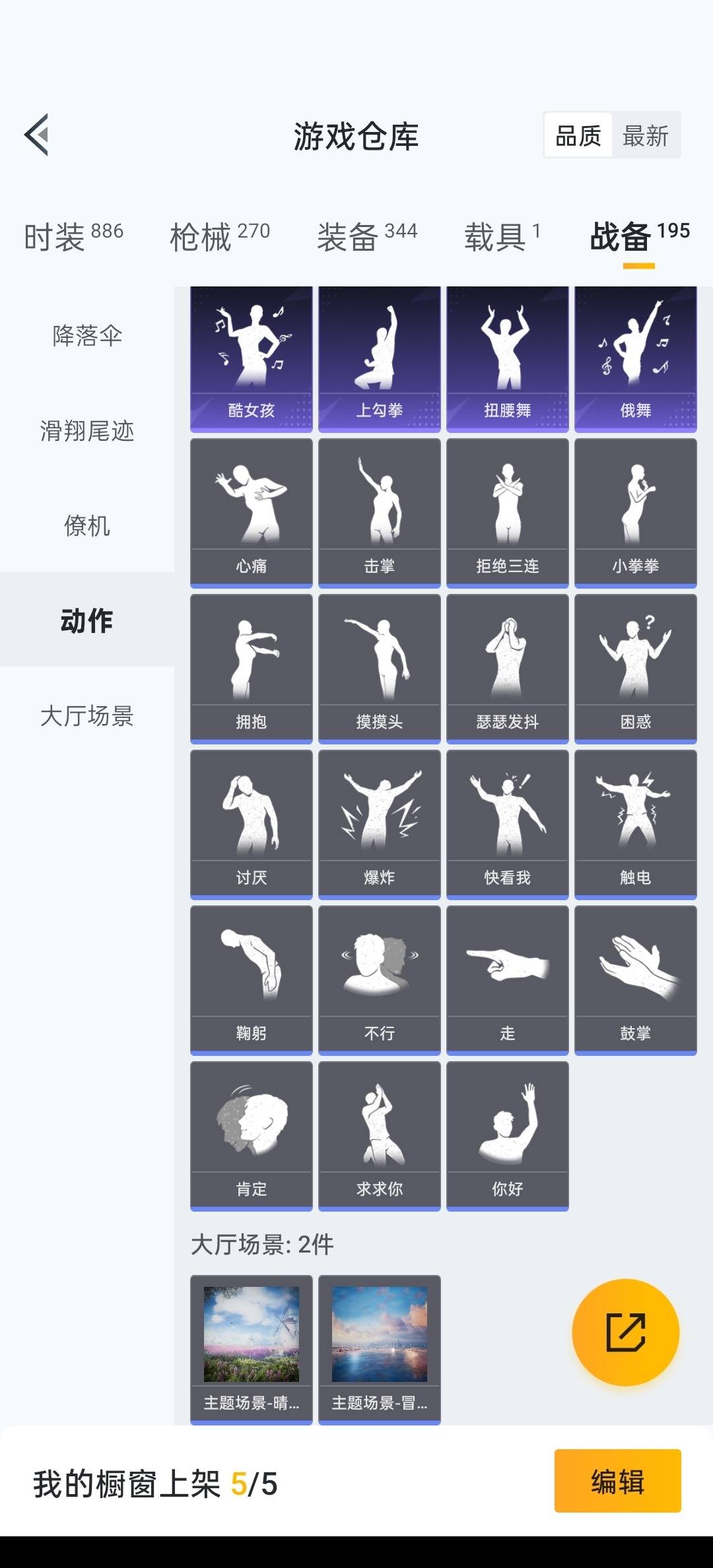This screenshot has height=1568, width=713.
Task: Select the 拒绝三连 emote
Action: tap(507, 512)
